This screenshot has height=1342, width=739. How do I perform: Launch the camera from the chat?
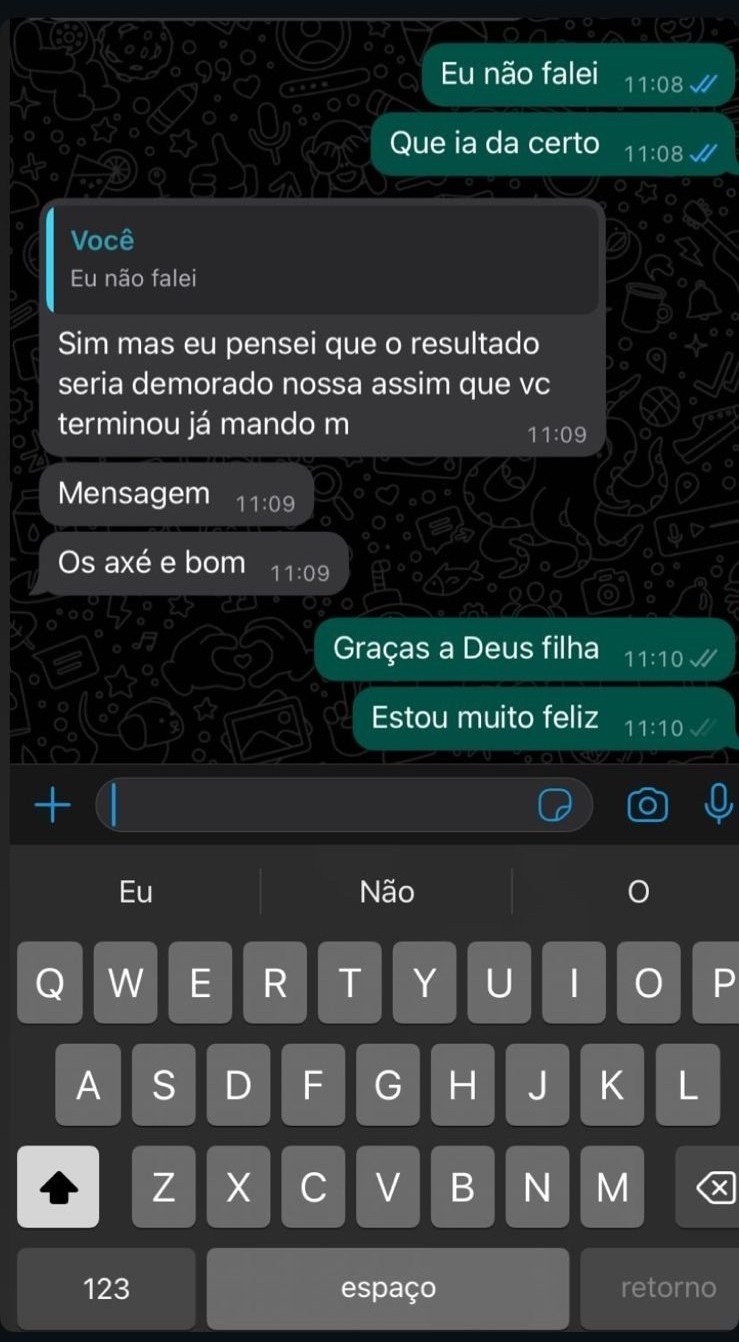[647, 805]
